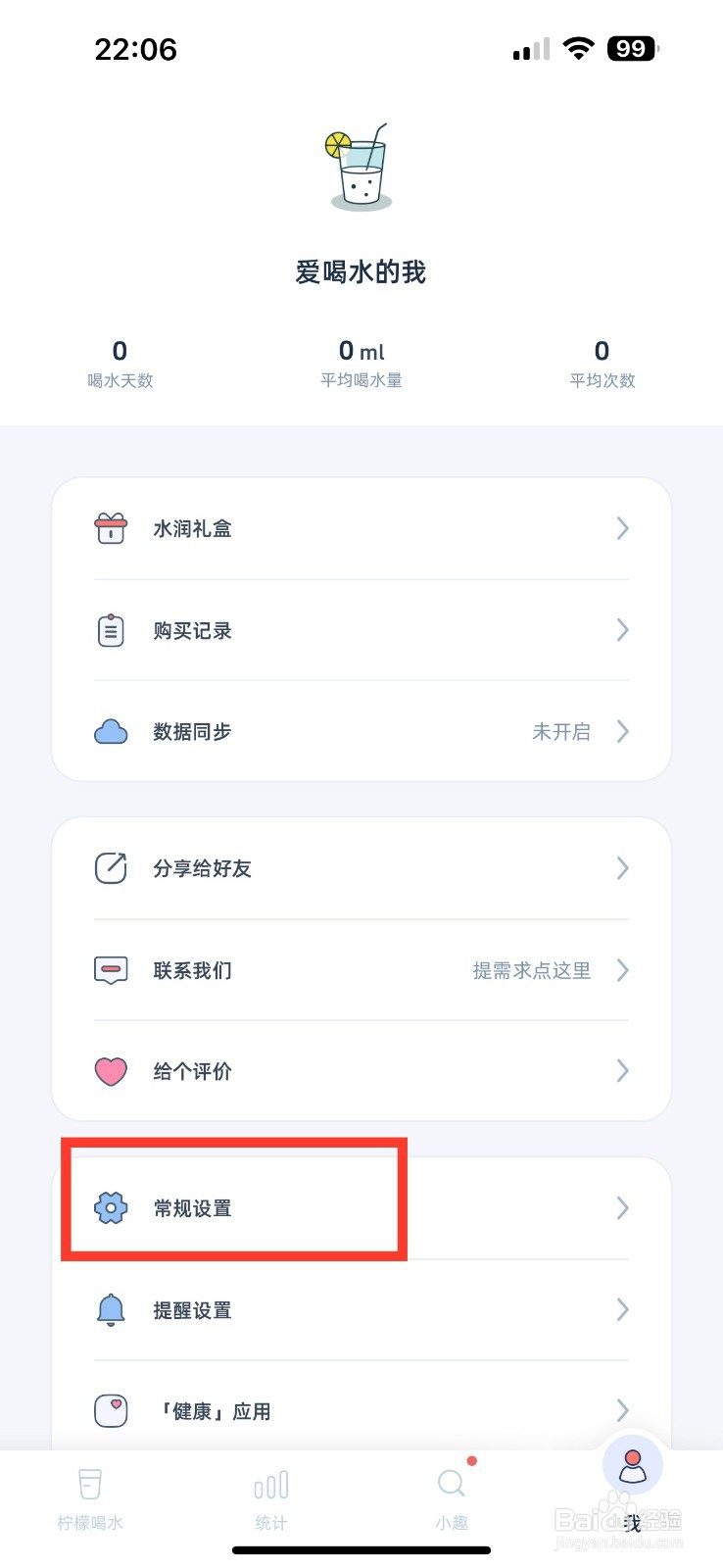Select the gear icon for 常规设置
The height and width of the screenshot is (1568, 723).
(x=111, y=1208)
